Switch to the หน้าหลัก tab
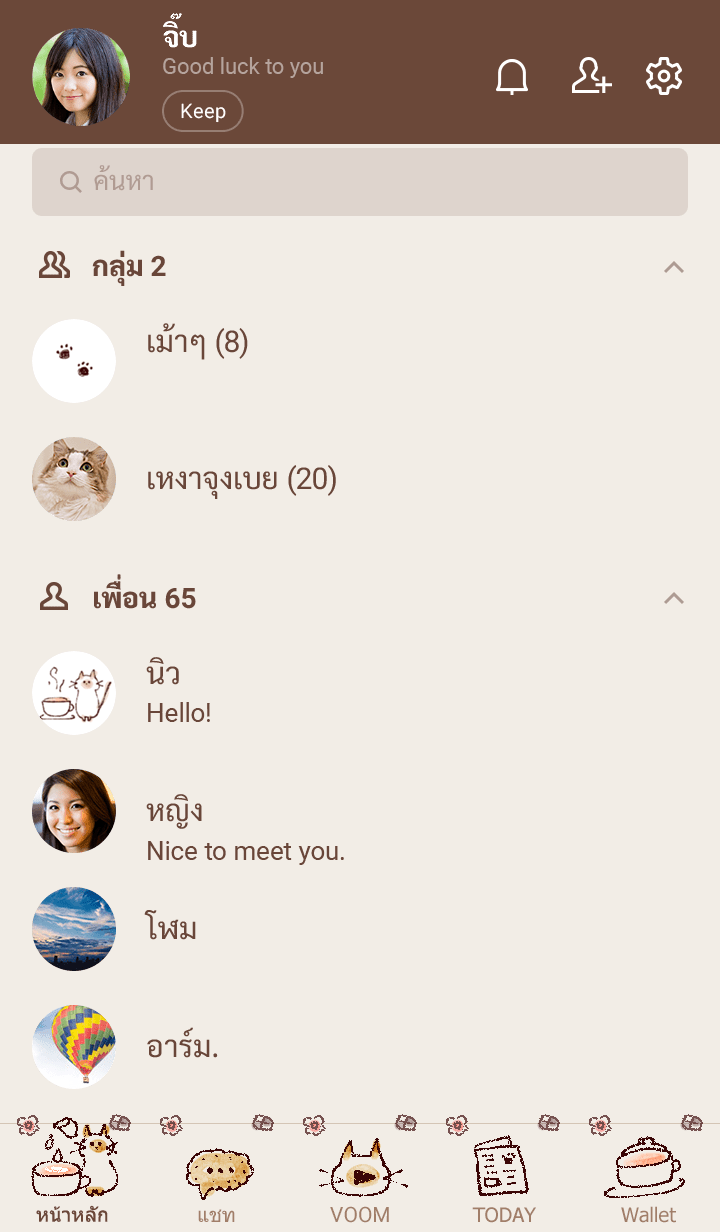Viewport: 720px width, 1232px height. (x=72, y=1180)
